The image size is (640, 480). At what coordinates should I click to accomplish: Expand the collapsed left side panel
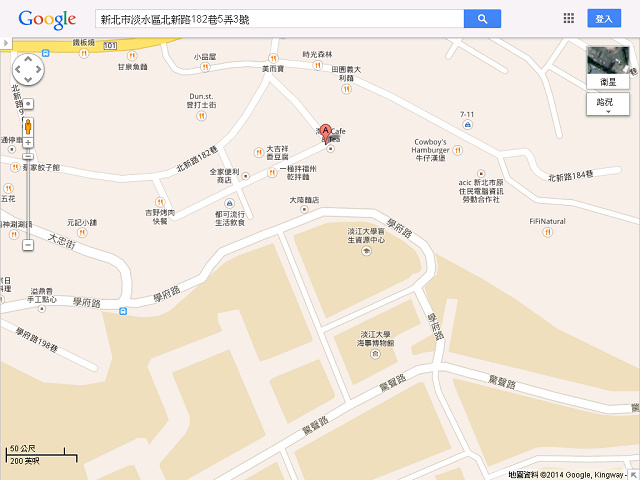pos(4,43)
